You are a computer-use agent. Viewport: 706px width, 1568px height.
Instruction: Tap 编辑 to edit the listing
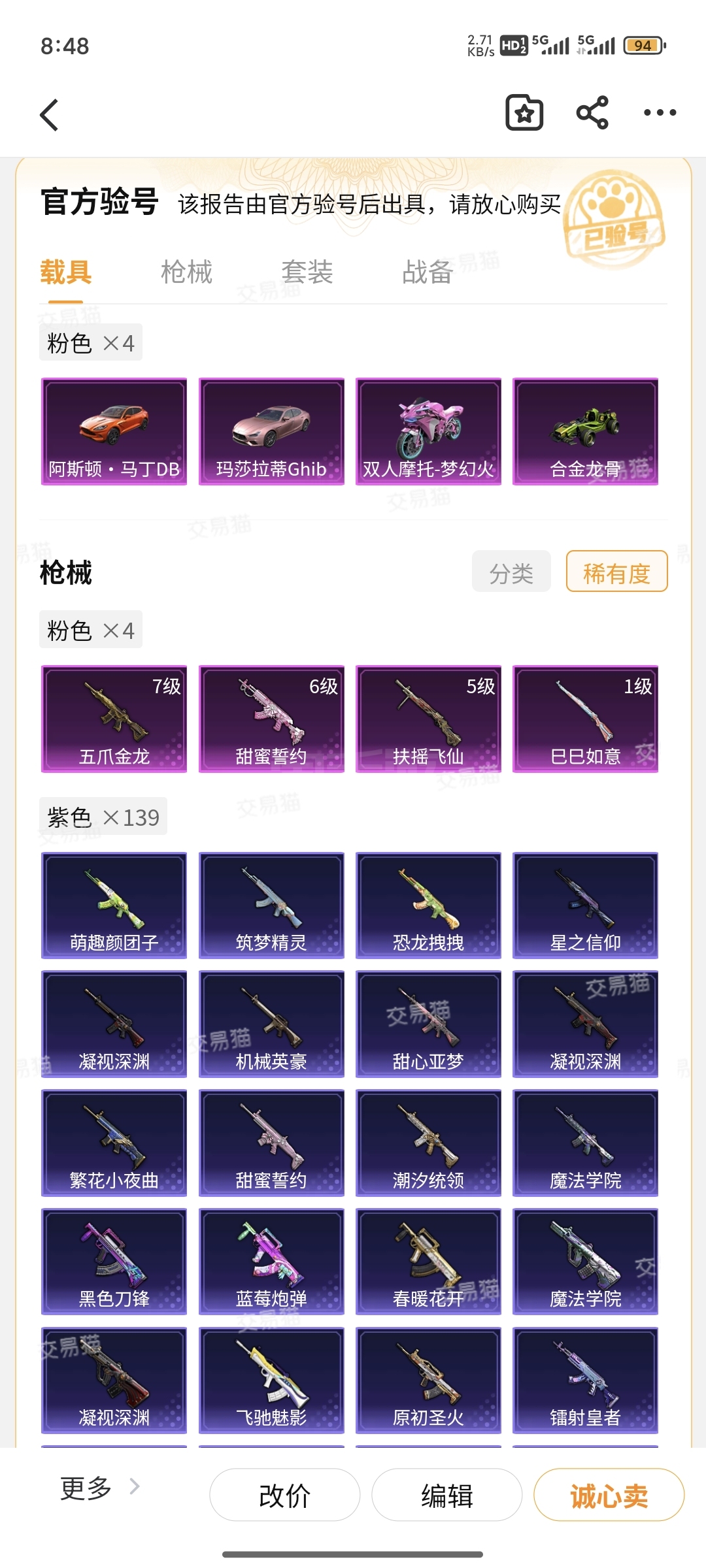(446, 1495)
